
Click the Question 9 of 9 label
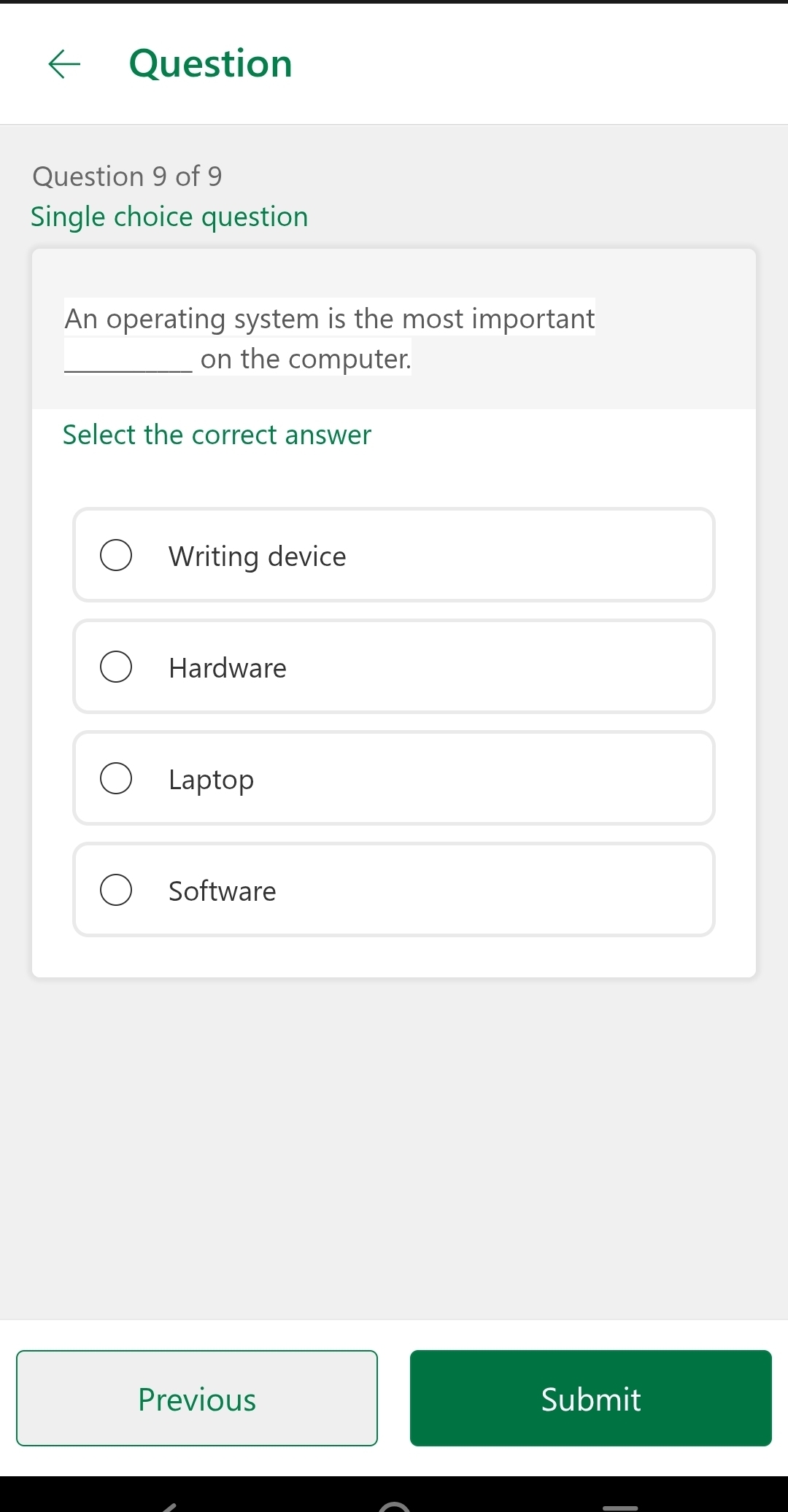click(126, 176)
